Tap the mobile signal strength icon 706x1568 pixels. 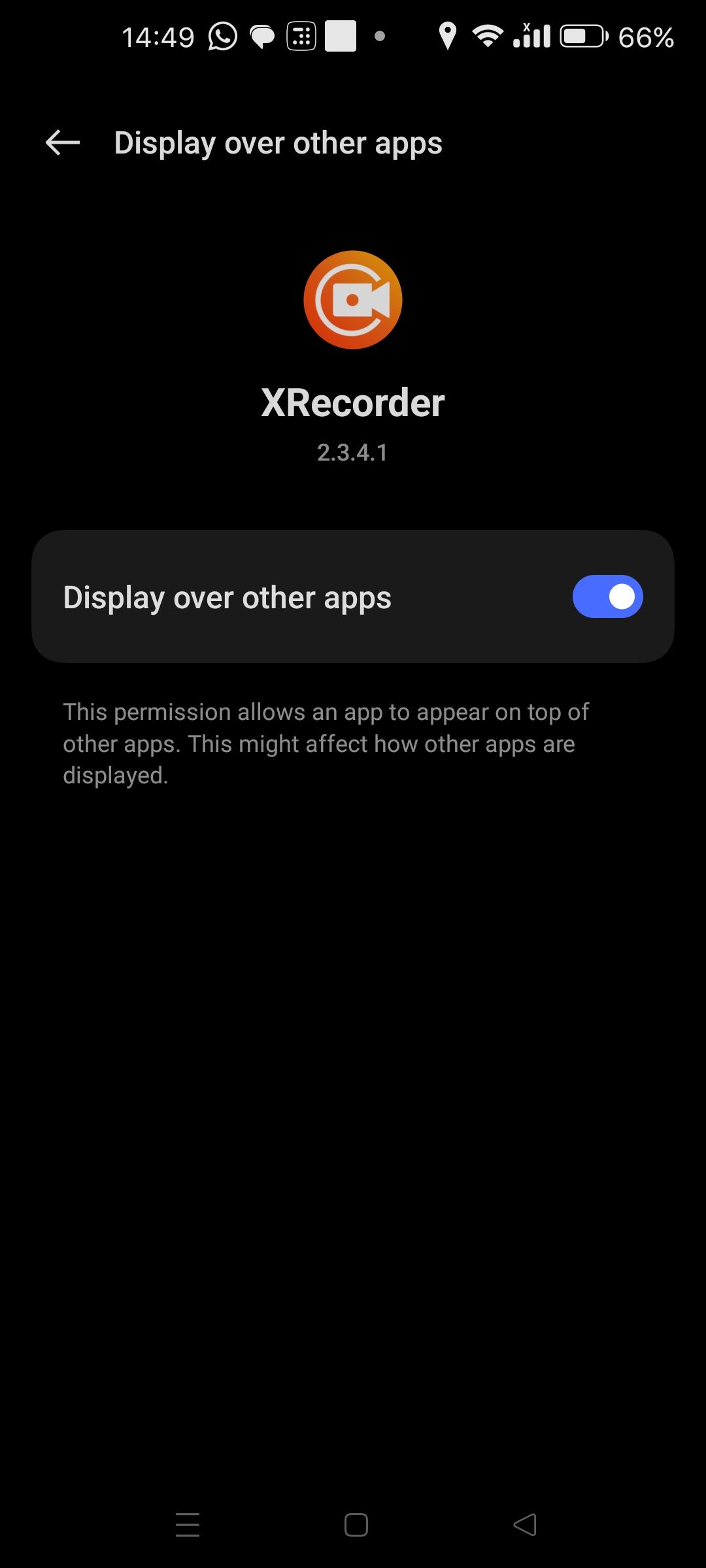tap(531, 37)
